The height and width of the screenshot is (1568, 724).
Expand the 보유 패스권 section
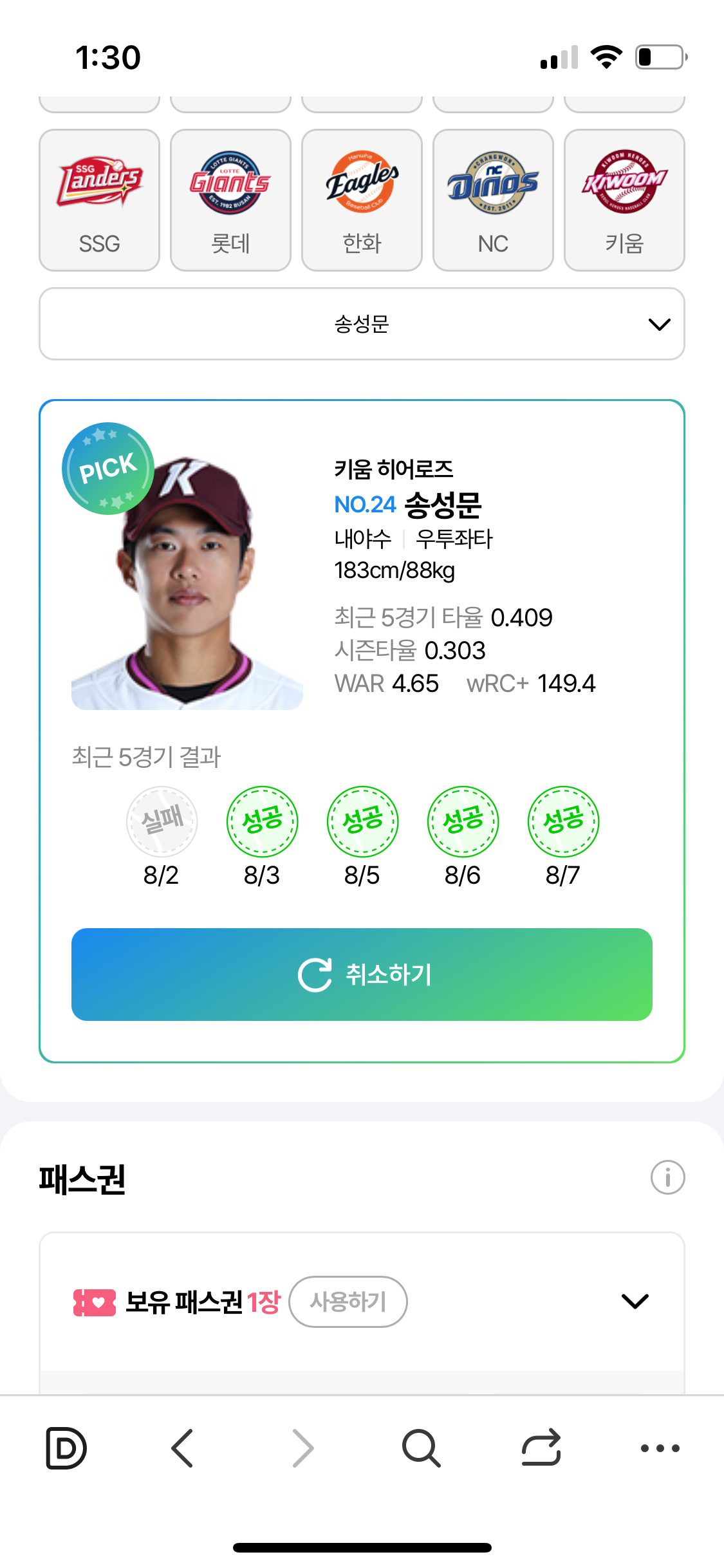(635, 1302)
